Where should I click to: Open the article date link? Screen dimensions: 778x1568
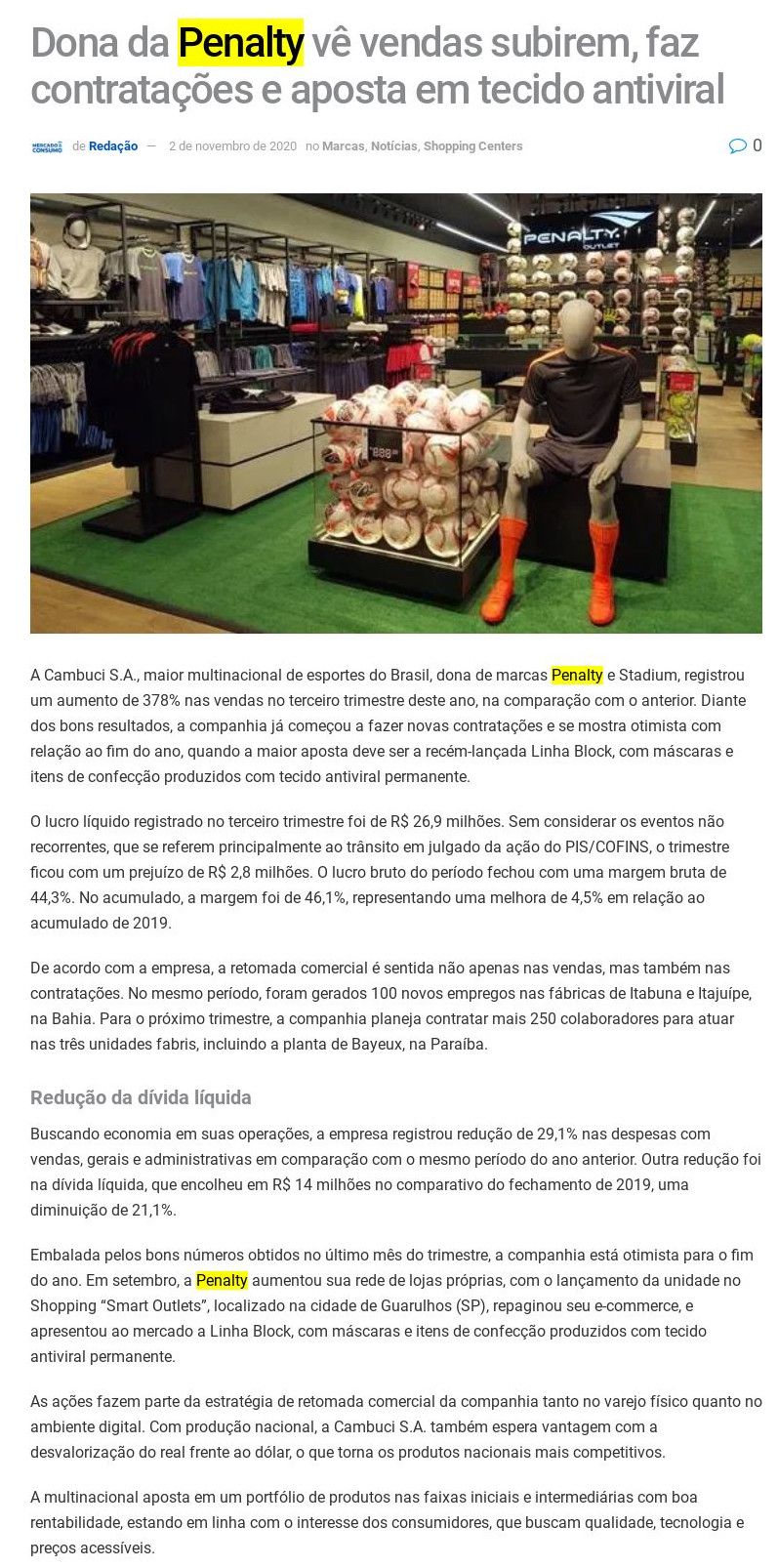coord(232,146)
